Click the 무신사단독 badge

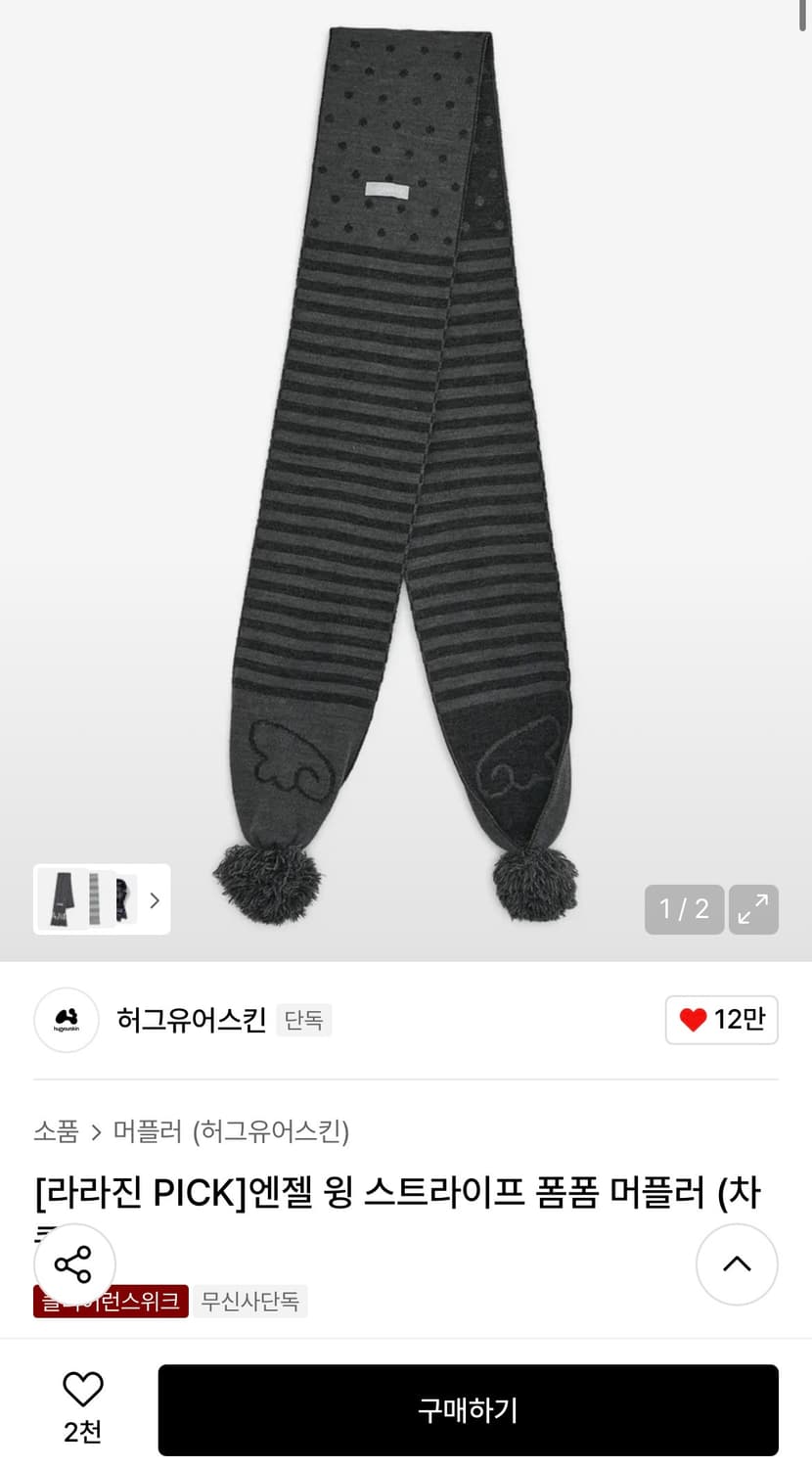tap(250, 1301)
